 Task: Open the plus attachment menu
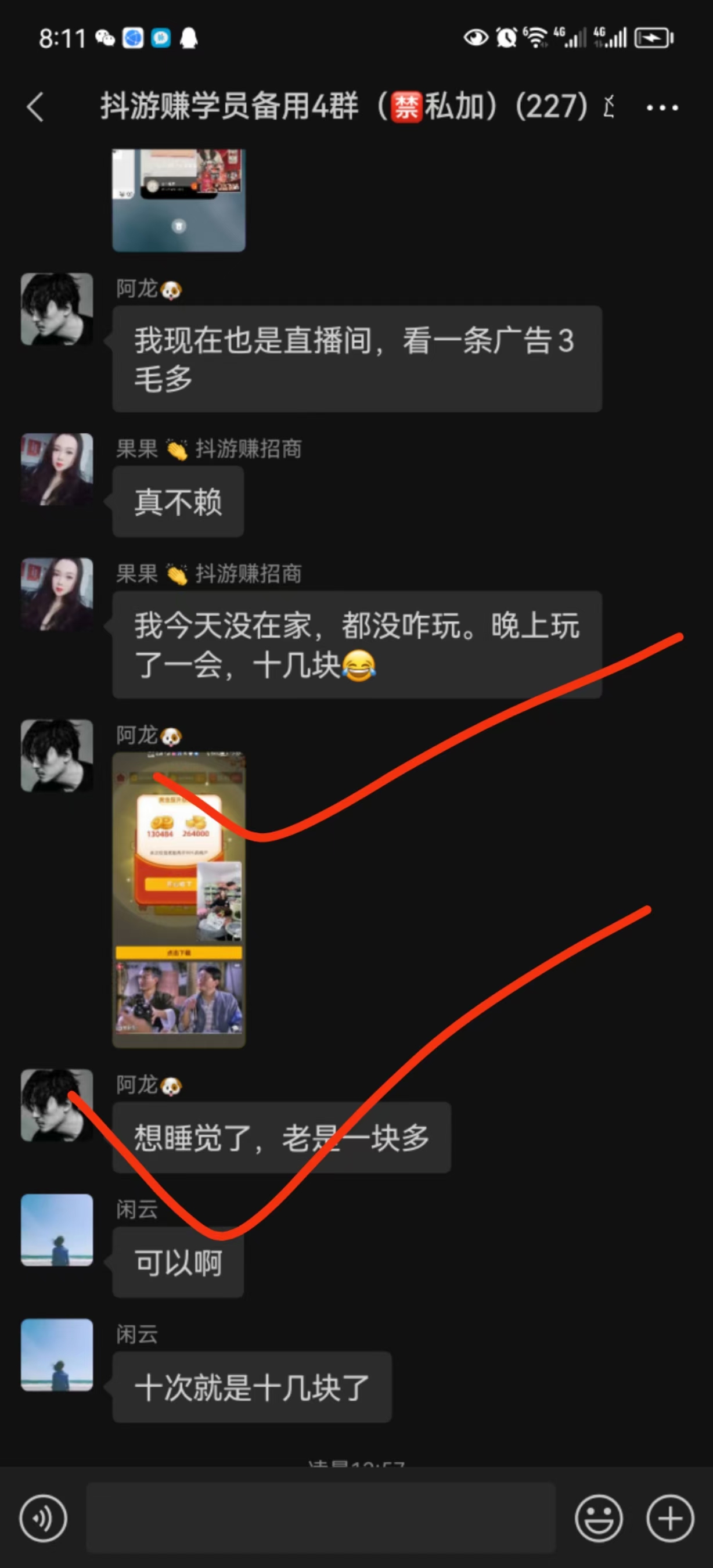pos(670,1518)
